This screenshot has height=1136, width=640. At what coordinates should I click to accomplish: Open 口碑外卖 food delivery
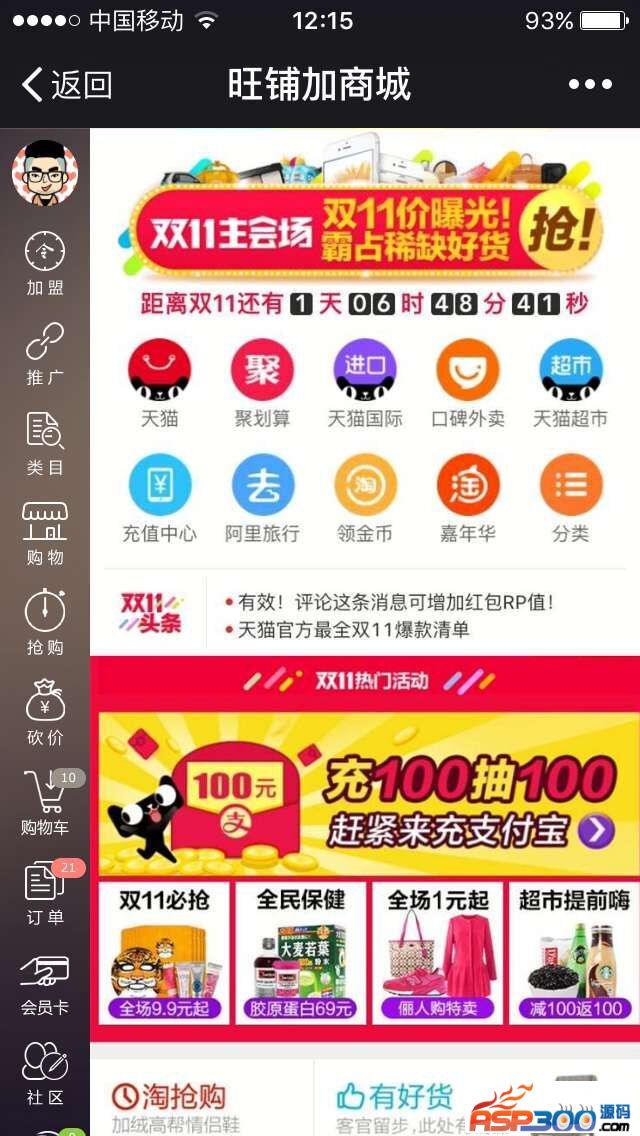click(467, 383)
